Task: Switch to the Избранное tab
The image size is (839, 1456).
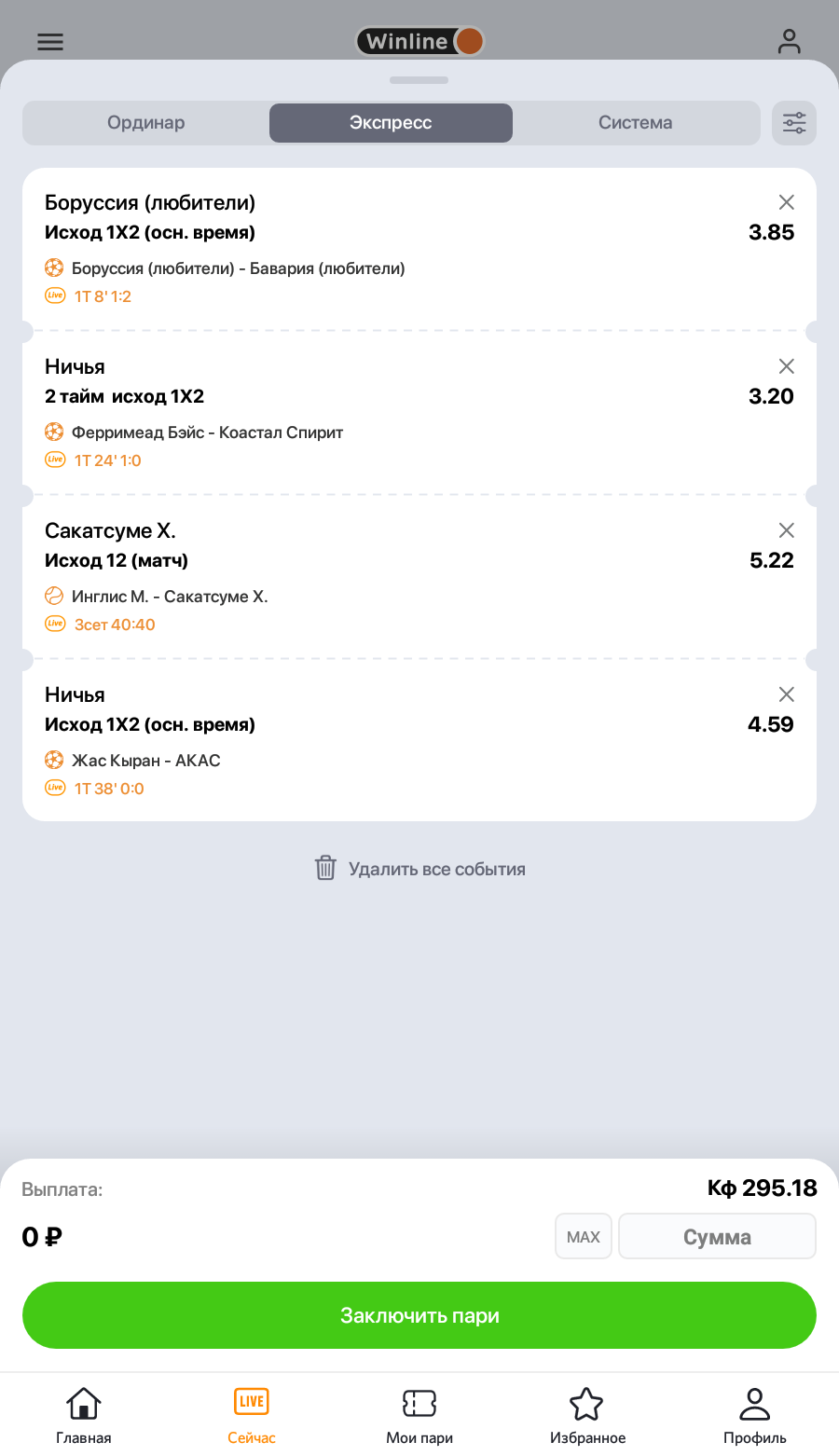Action: [x=587, y=1415]
